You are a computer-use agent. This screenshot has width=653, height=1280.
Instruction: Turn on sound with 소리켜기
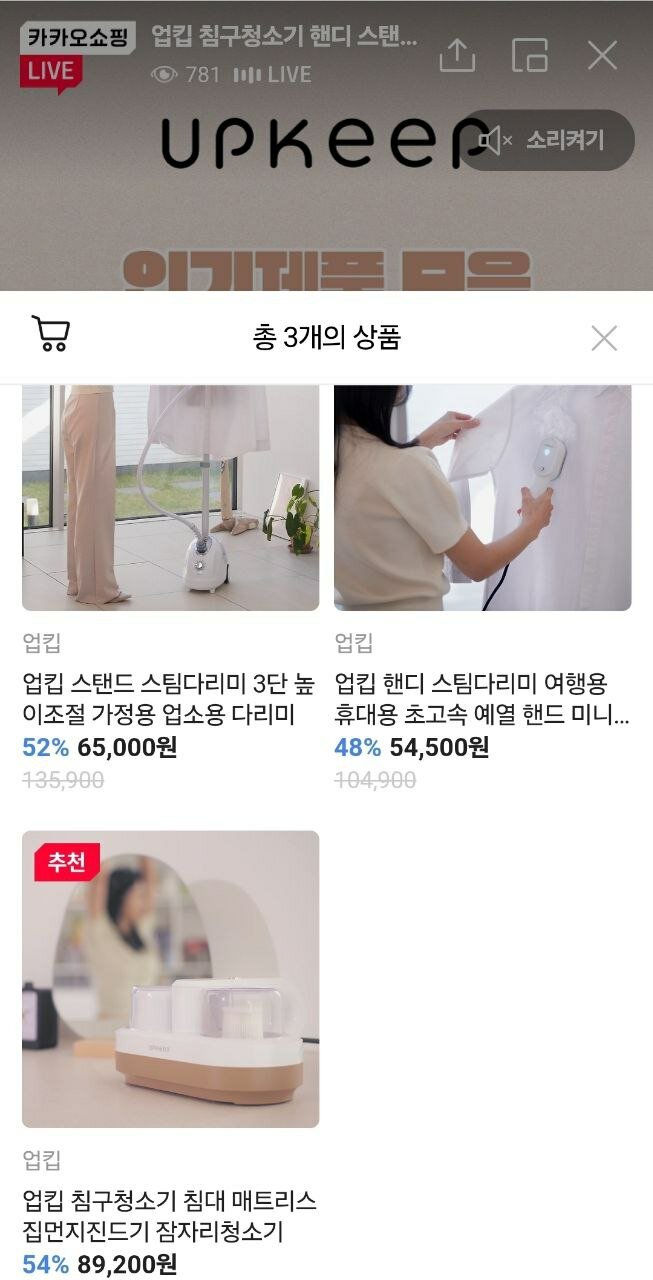click(547, 140)
